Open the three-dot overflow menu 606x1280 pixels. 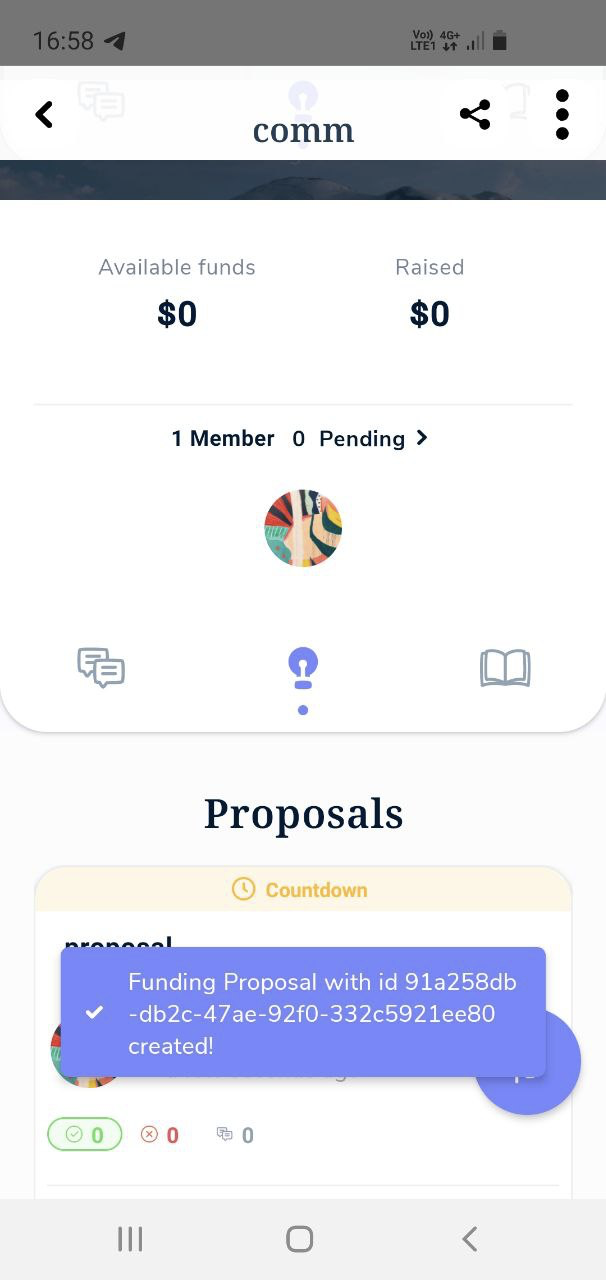click(562, 115)
